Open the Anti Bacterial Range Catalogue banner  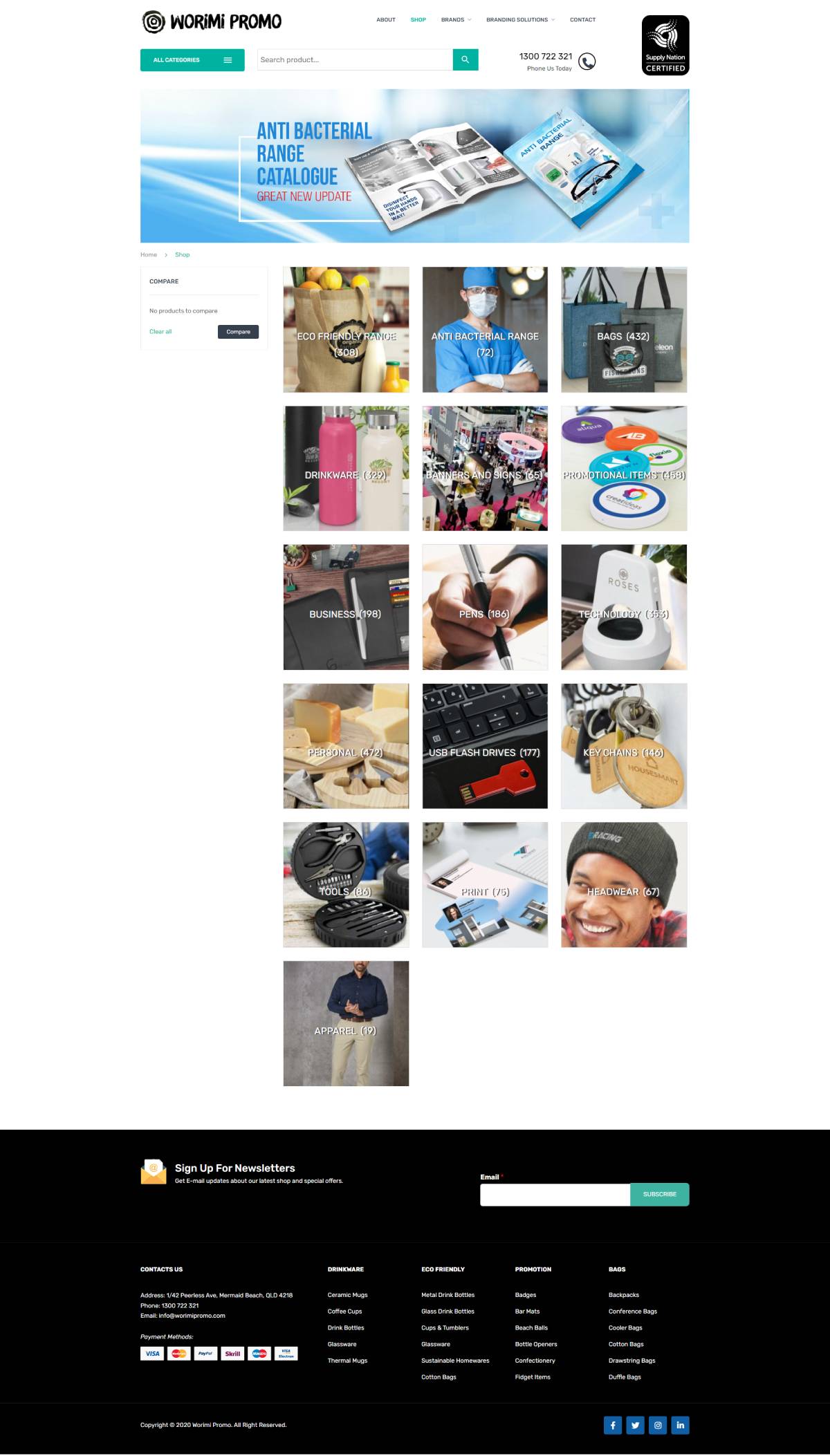[x=414, y=166]
